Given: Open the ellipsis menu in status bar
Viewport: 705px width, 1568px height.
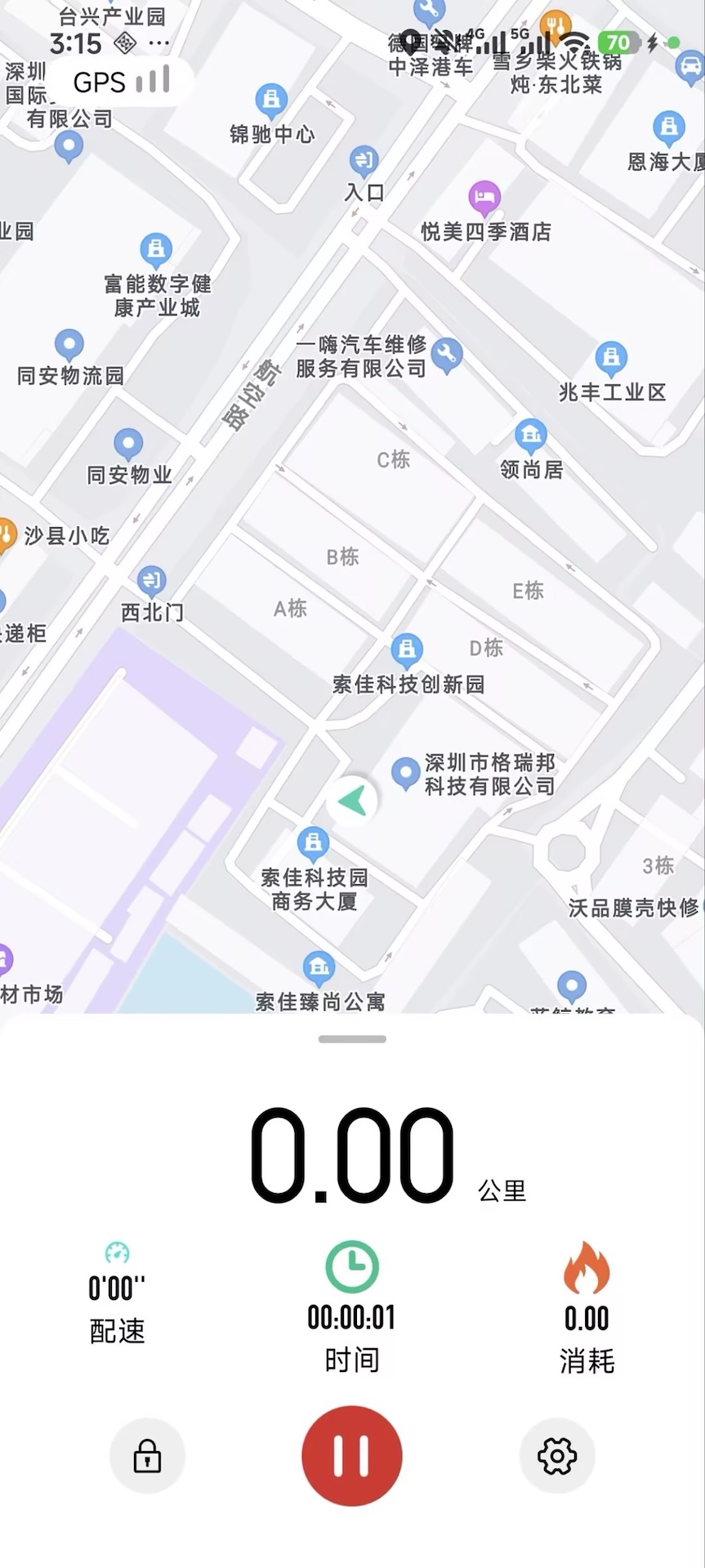Looking at the screenshot, I should click(160, 42).
